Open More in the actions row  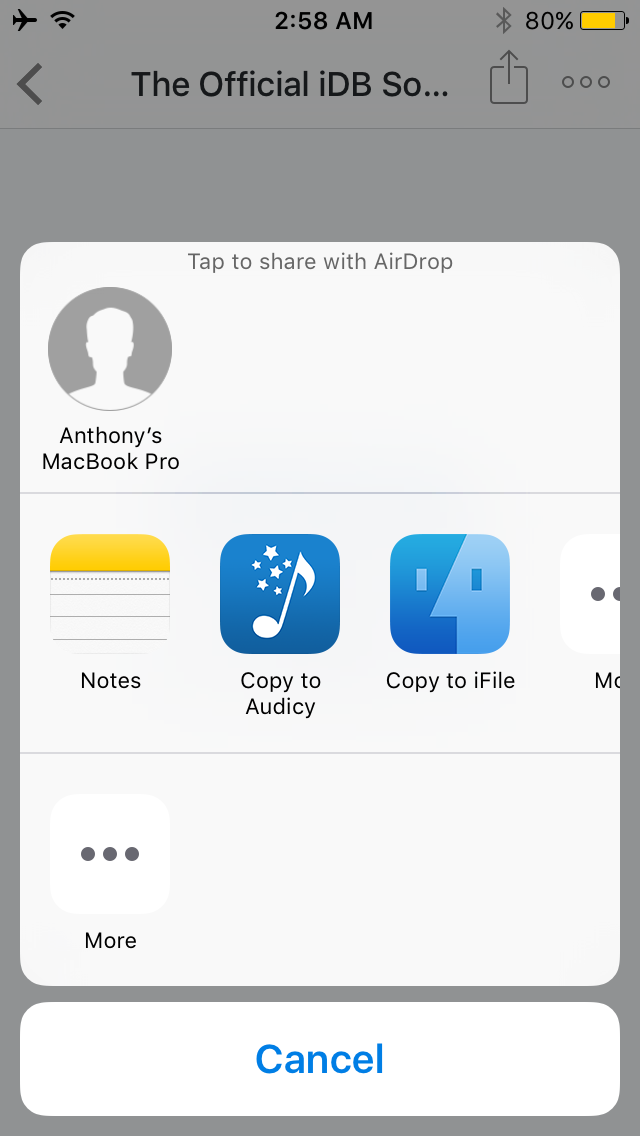[x=110, y=854]
